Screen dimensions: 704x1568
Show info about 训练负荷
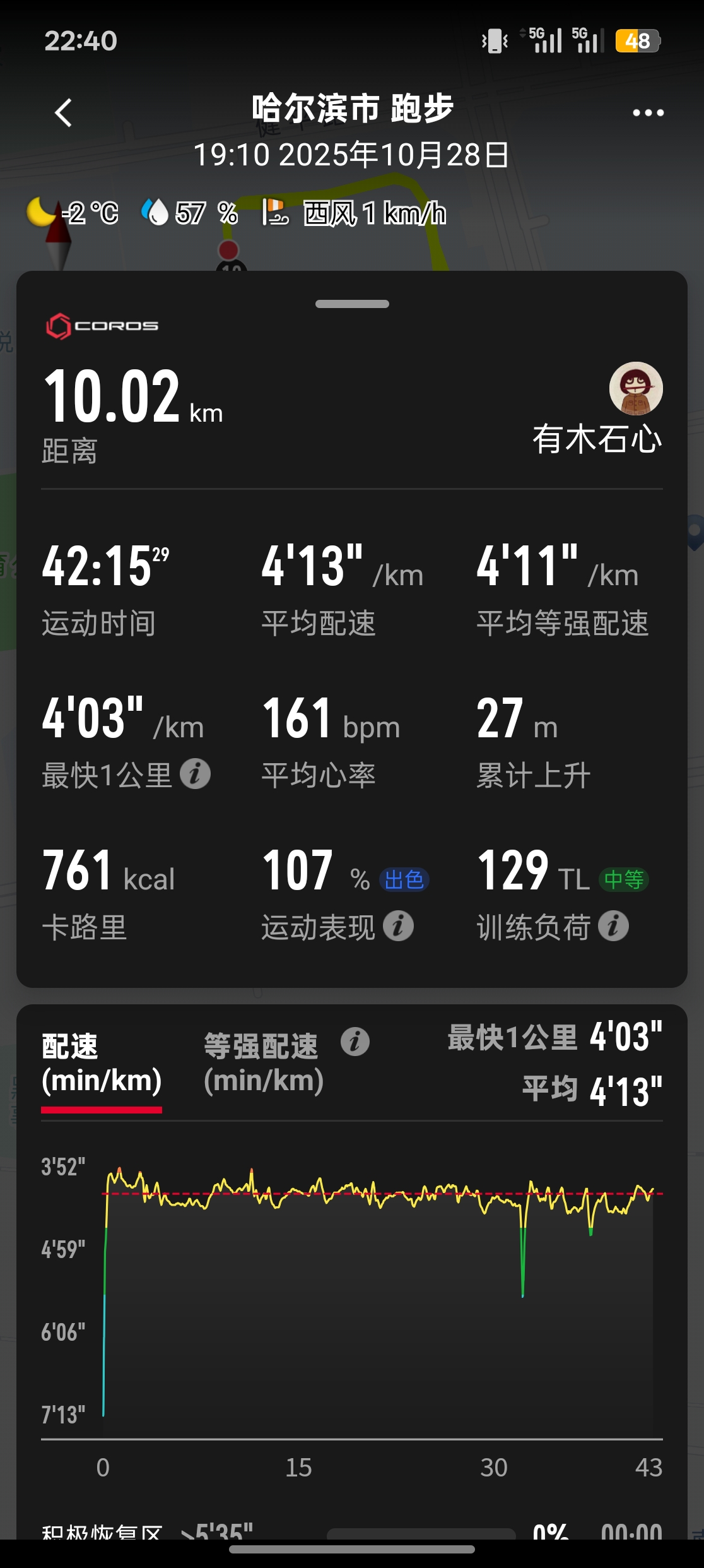click(614, 926)
